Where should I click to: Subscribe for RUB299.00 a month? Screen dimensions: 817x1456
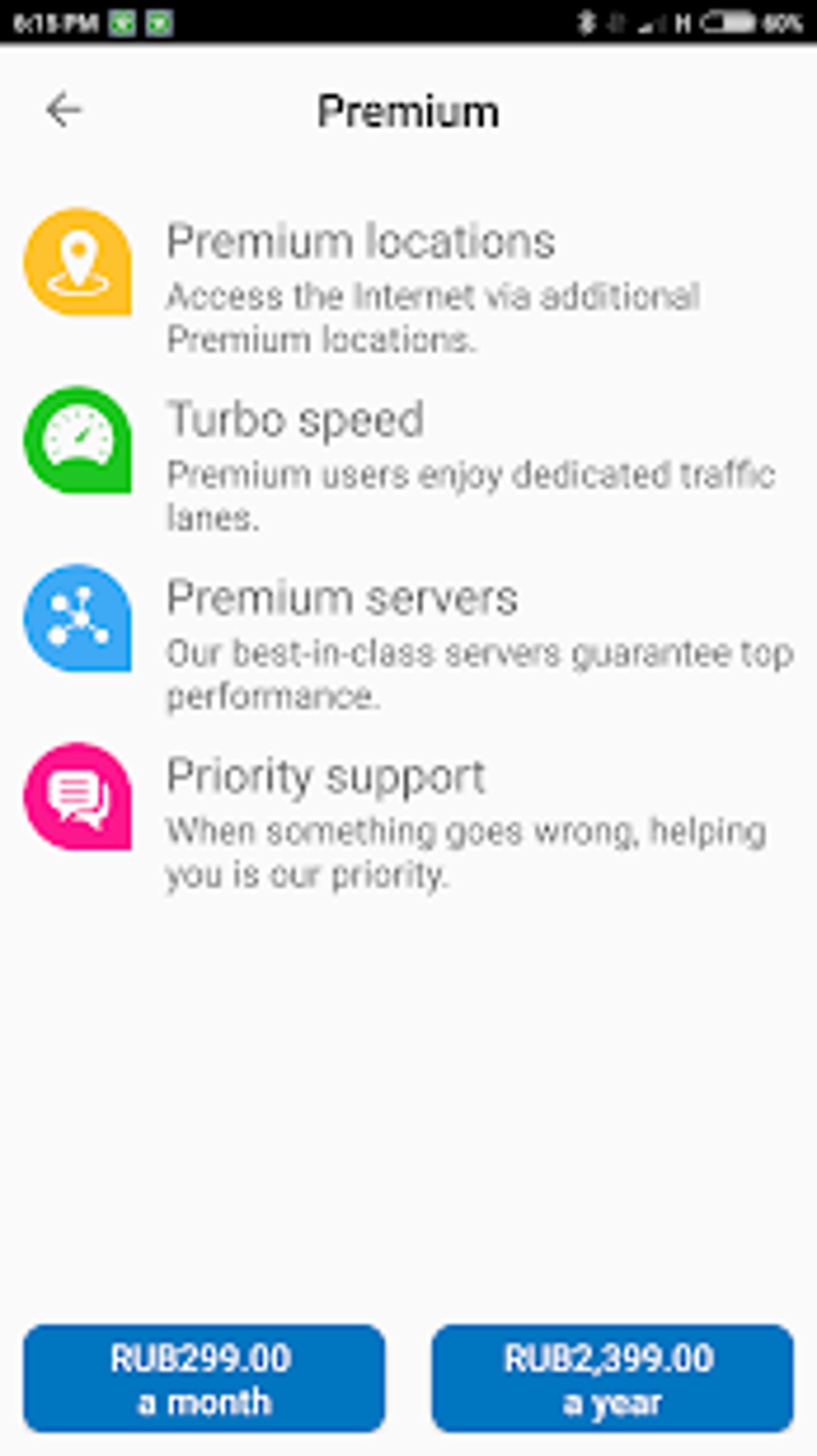pyautogui.click(x=203, y=1378)
